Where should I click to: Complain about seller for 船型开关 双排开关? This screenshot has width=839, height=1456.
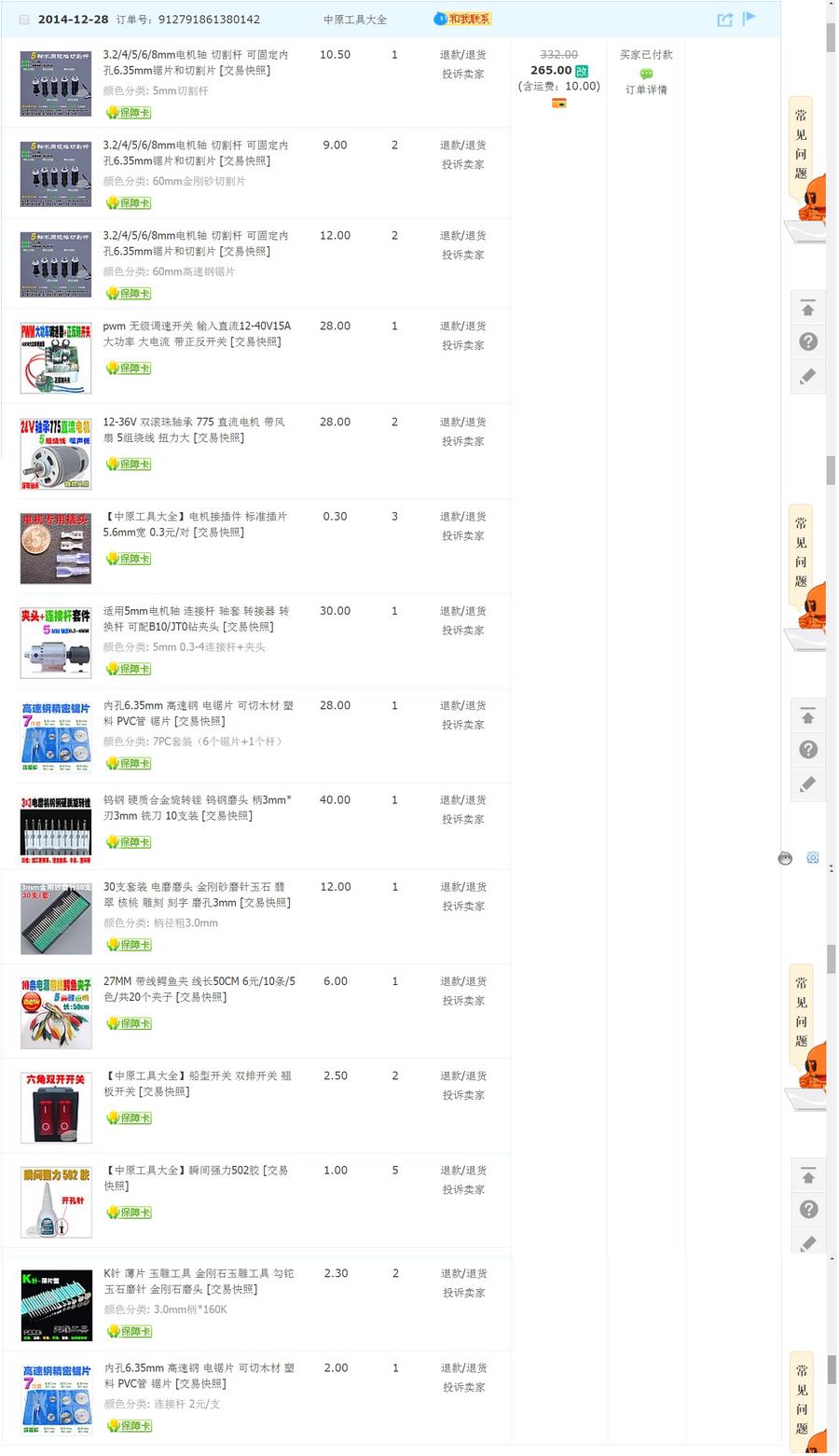[x=463, y=1096]
